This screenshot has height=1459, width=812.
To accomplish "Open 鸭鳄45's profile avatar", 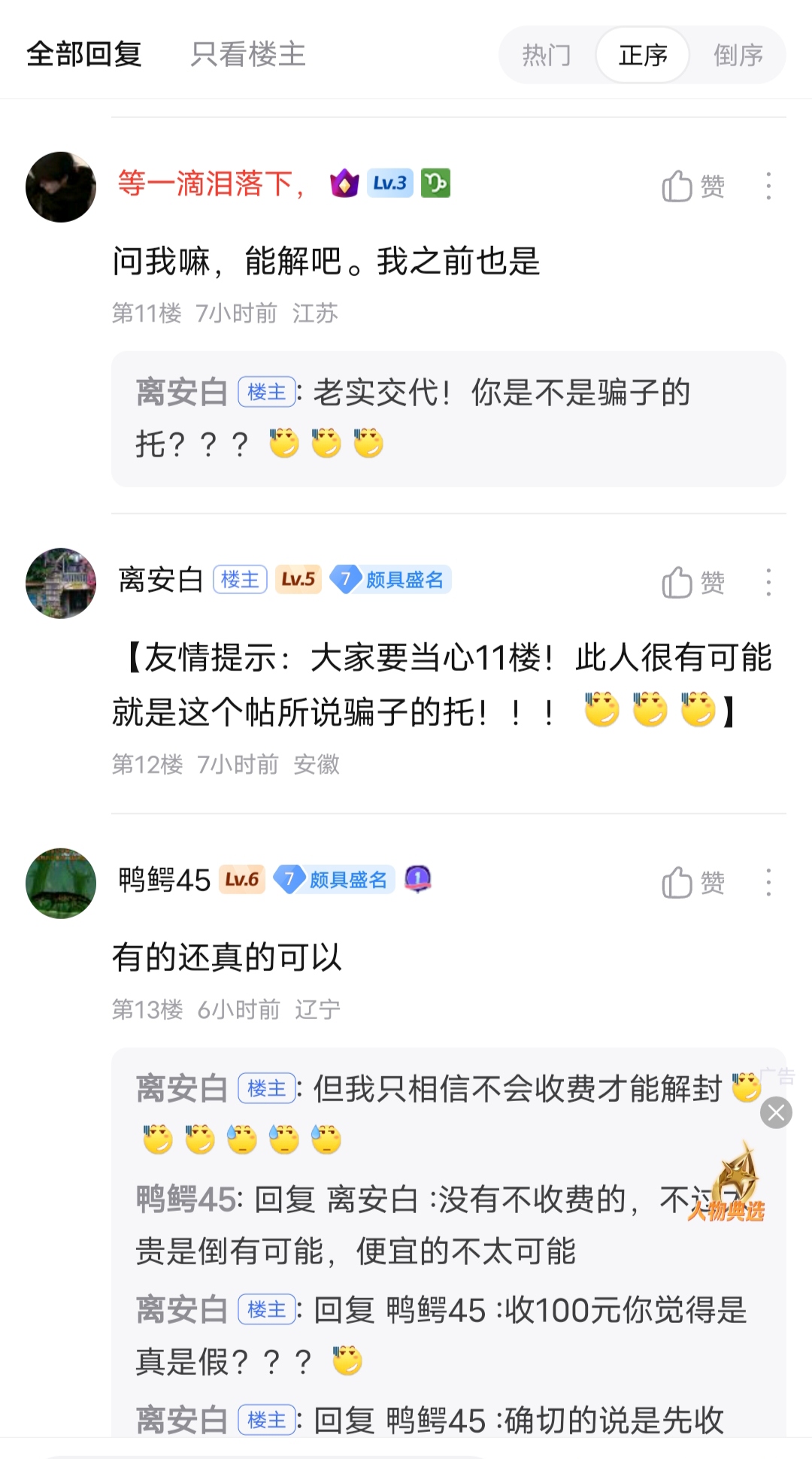I will pos(61,883).
